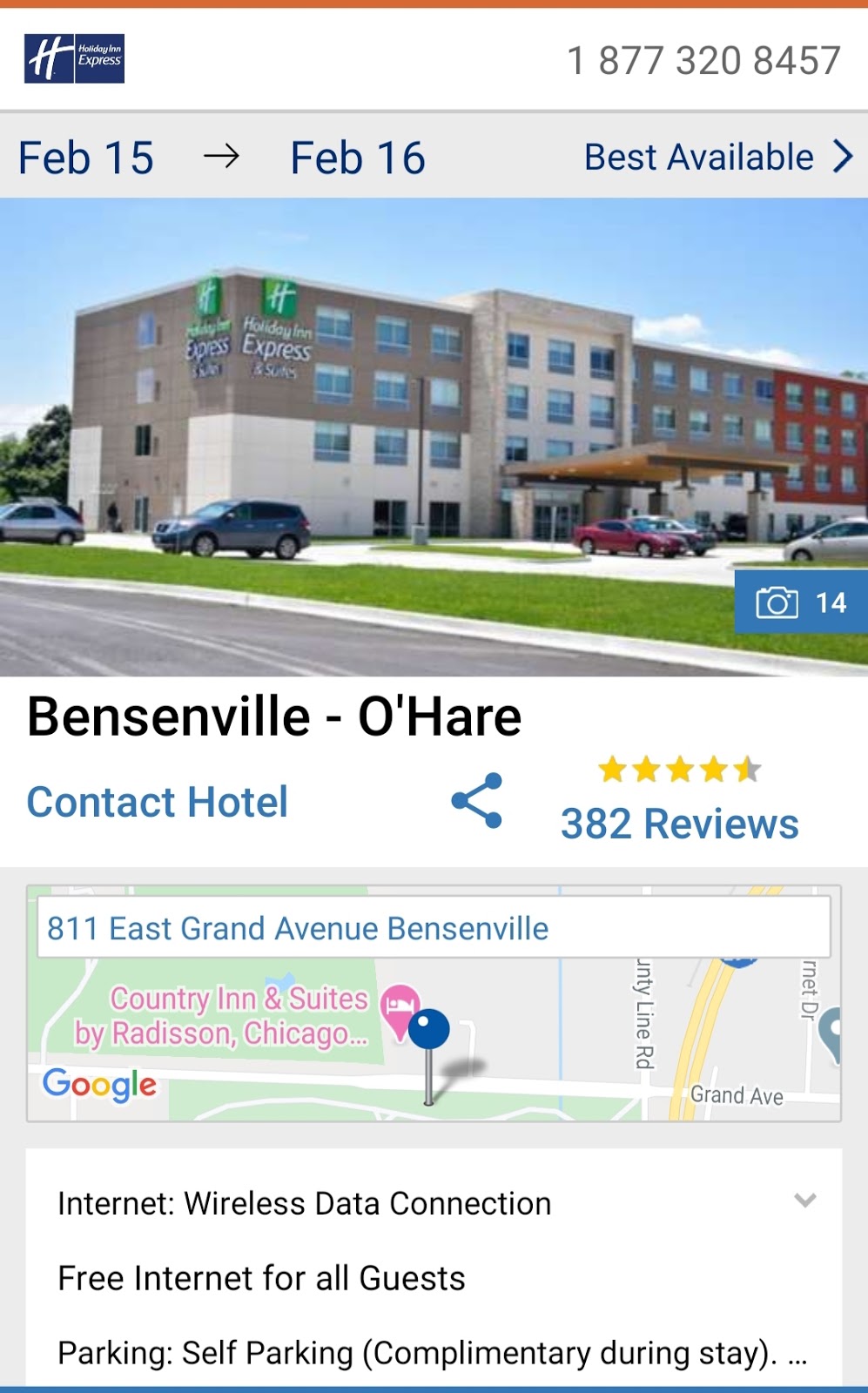Change the Feb 16 check-out date
The image size is (868, 1393).
click(x=358, y=158)
